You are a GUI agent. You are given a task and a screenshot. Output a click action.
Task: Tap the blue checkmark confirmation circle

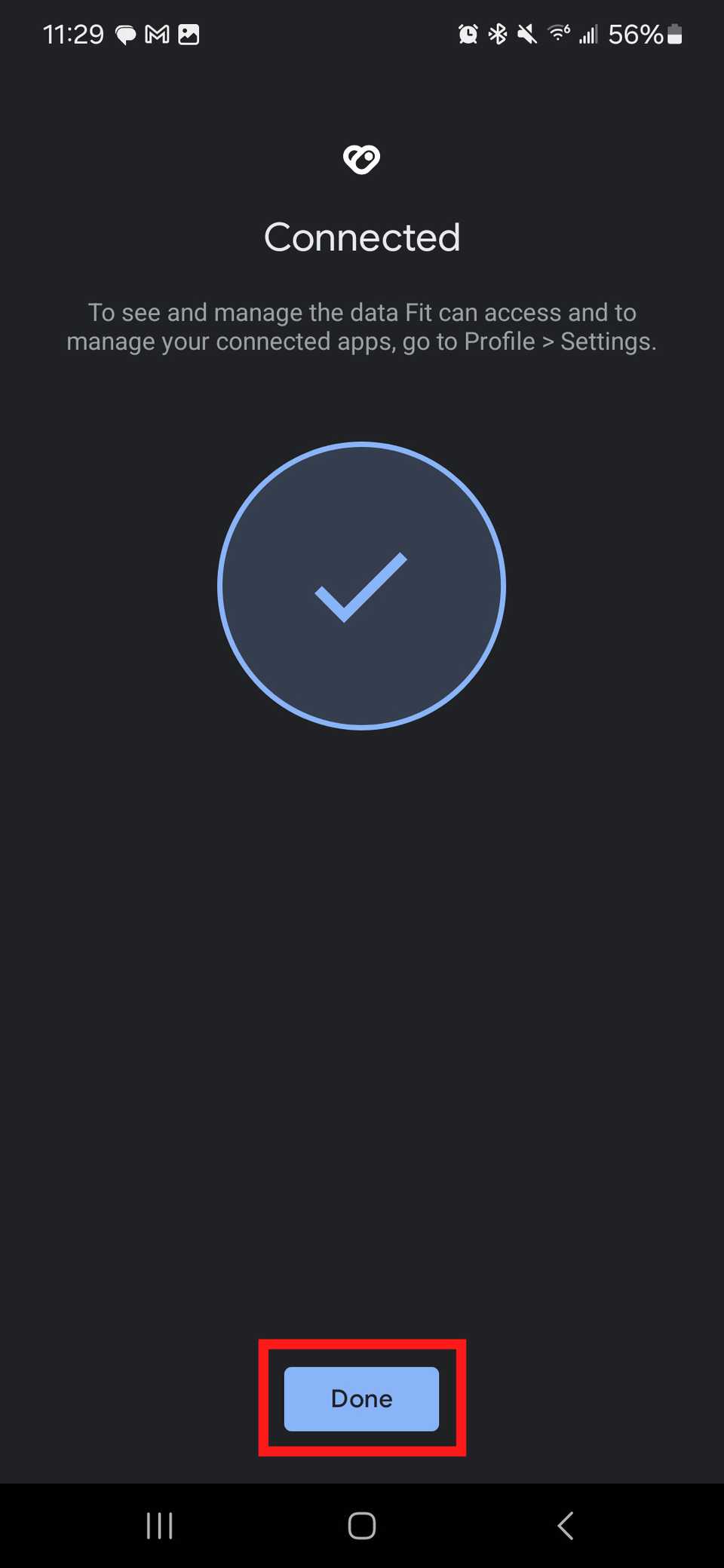click(361, 586)
